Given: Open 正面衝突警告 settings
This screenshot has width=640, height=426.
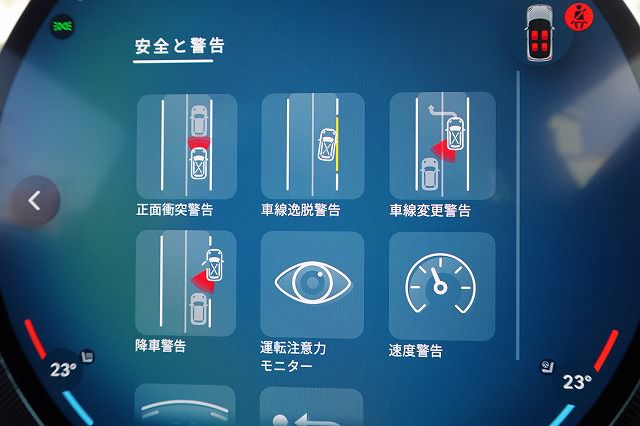Looking at the screenshot, I should (186, 146).
